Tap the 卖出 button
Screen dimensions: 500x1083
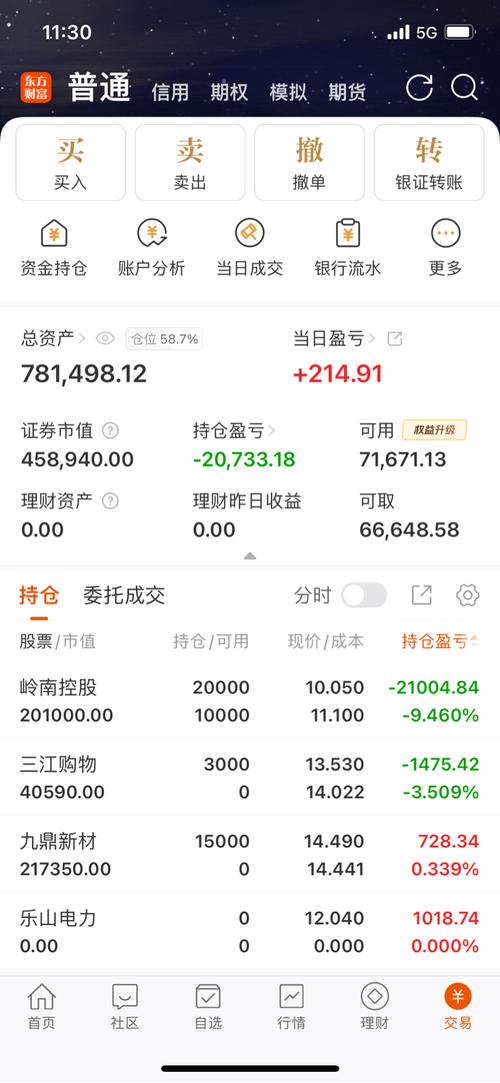tap(190, 162)
